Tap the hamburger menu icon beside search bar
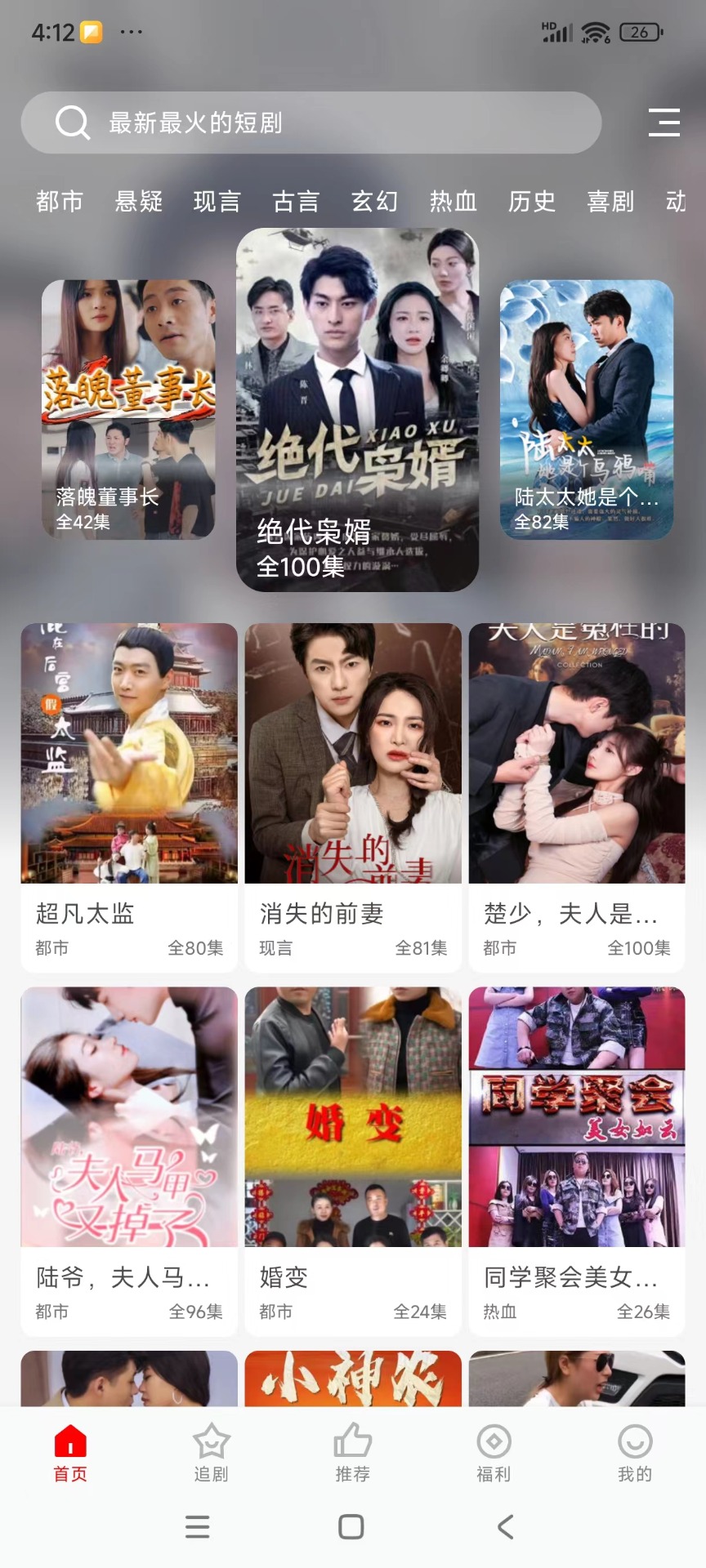The width and height of the screenshot is (706, 1568). 664,122
